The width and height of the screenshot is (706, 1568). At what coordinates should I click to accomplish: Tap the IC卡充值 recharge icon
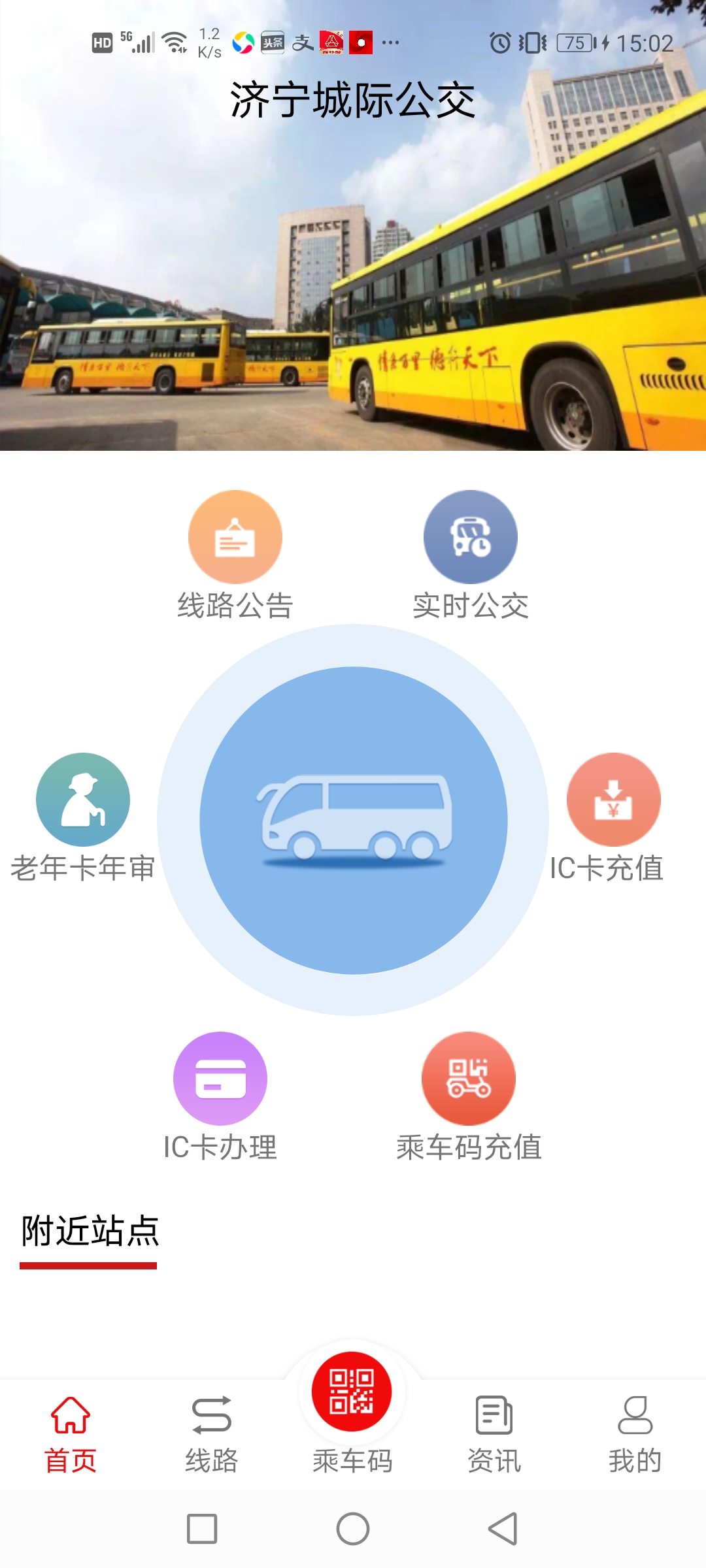coord(612,798)
